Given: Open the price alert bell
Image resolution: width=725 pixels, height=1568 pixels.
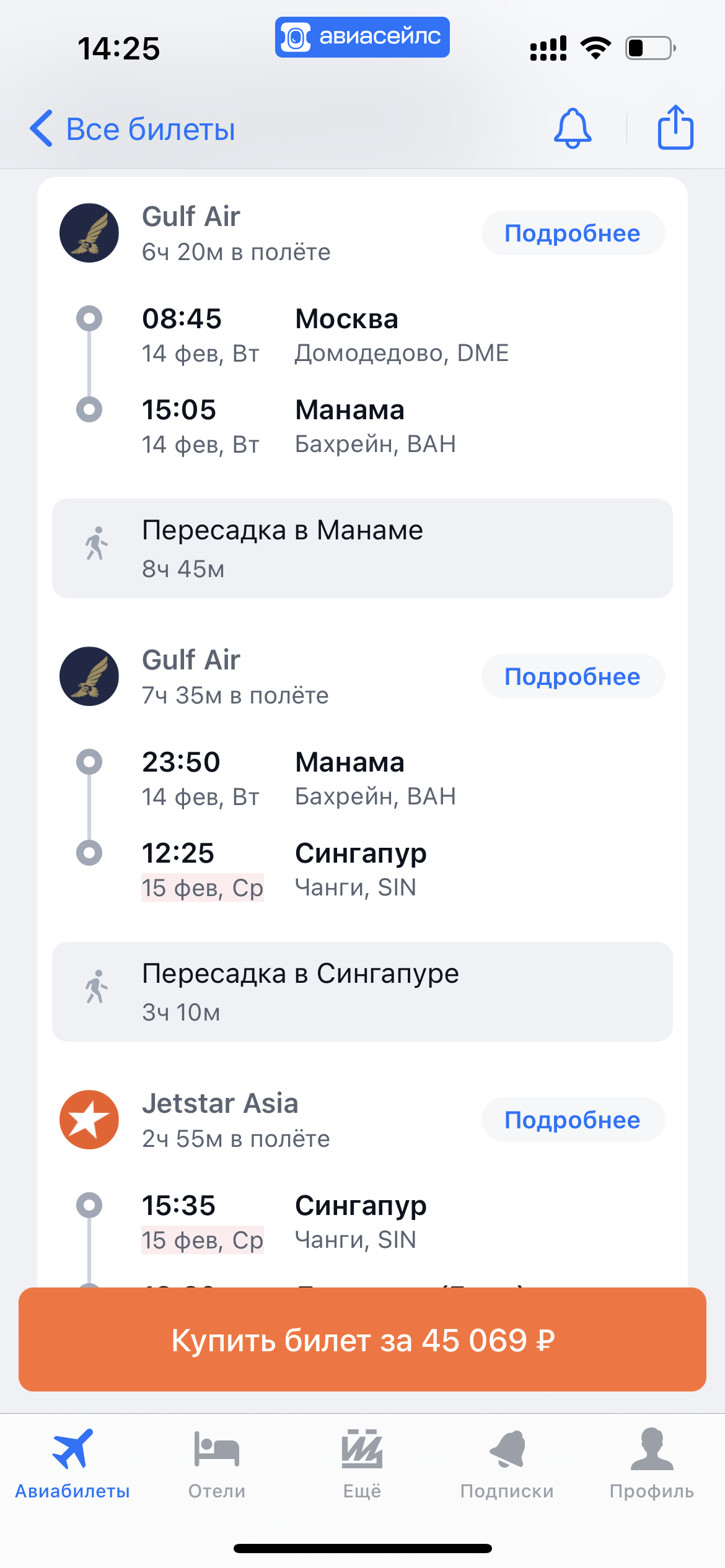Looking at the screenshot, I should (572, 128).
